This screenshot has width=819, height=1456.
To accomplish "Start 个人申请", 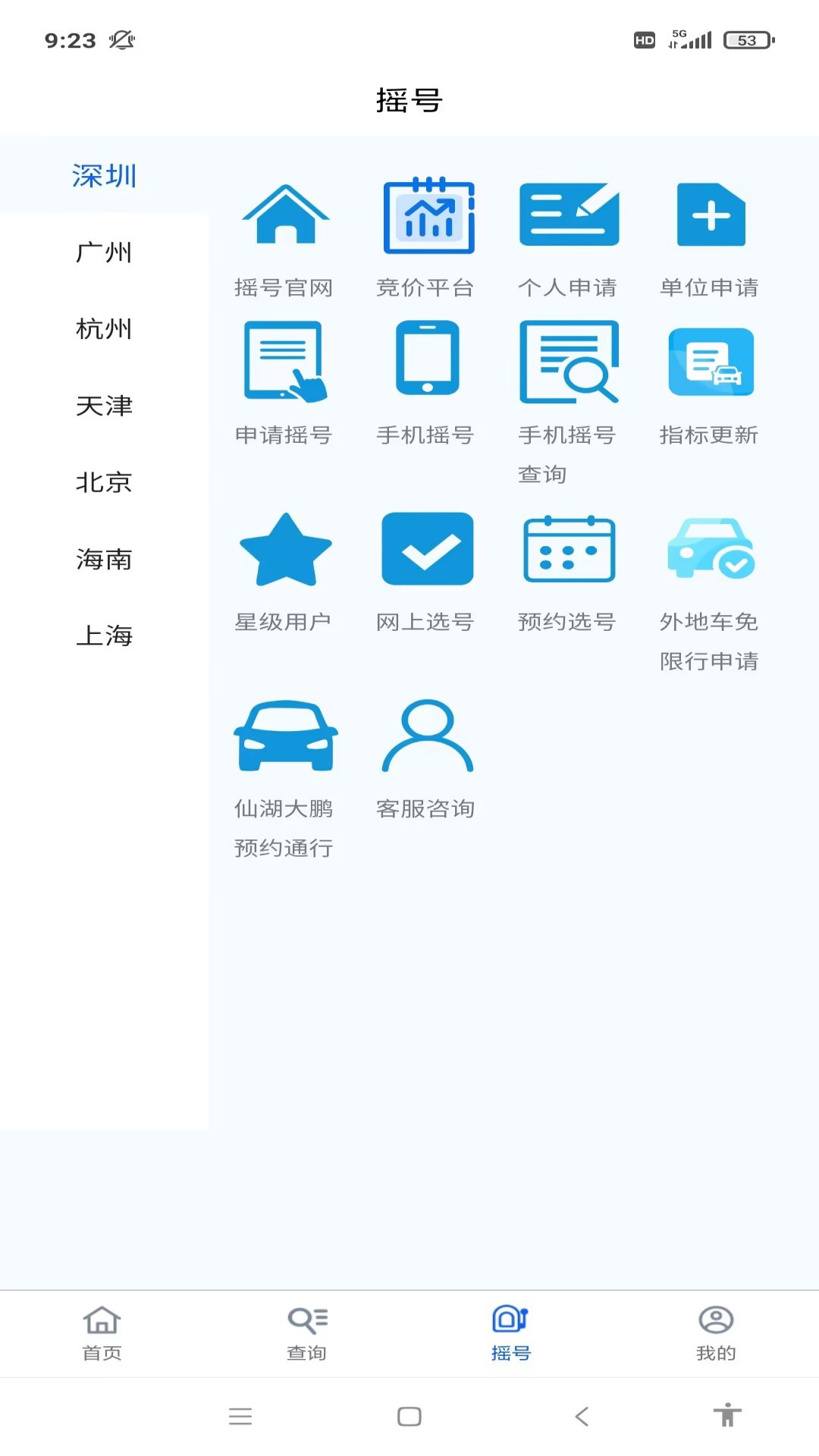I will 568,237.
